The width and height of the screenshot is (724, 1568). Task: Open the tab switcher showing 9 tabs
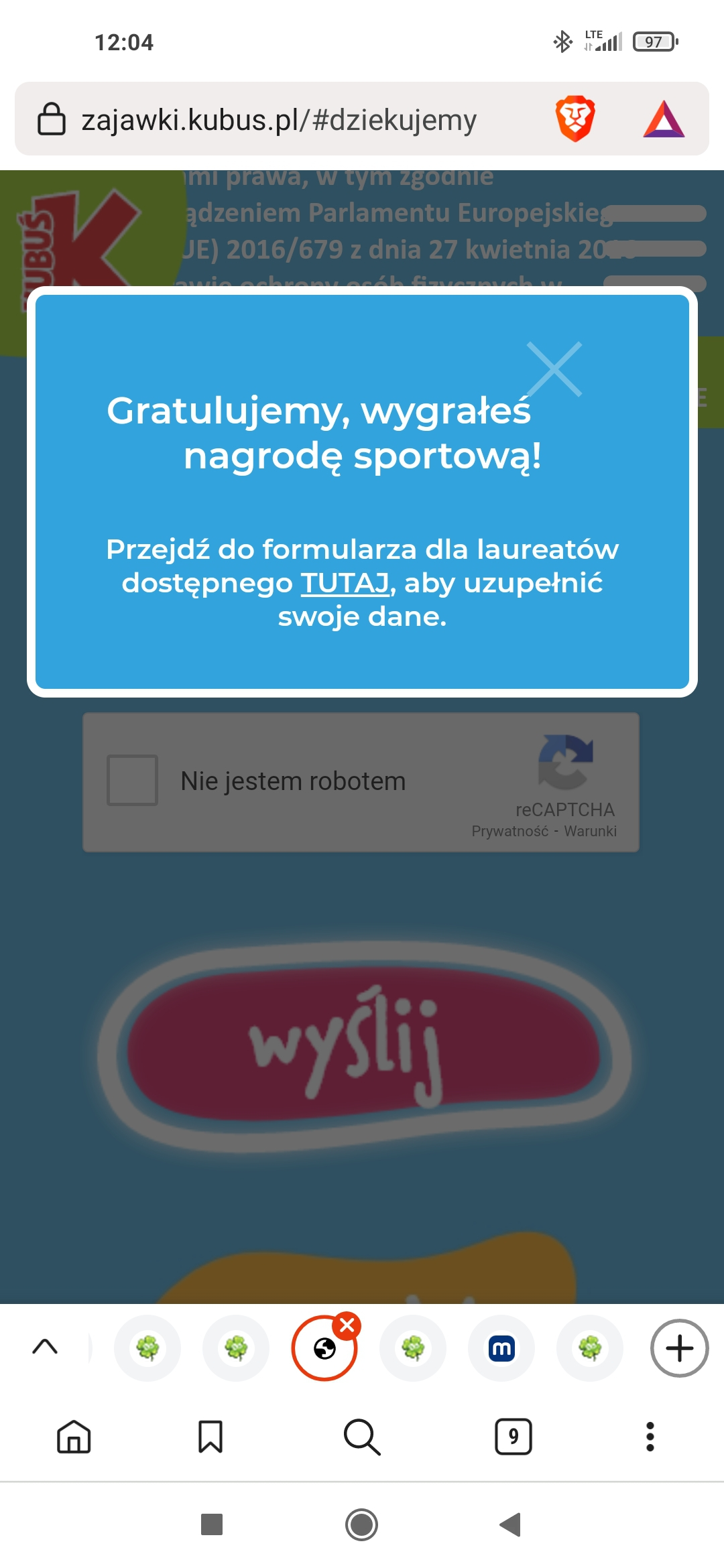pos(514,1437)
